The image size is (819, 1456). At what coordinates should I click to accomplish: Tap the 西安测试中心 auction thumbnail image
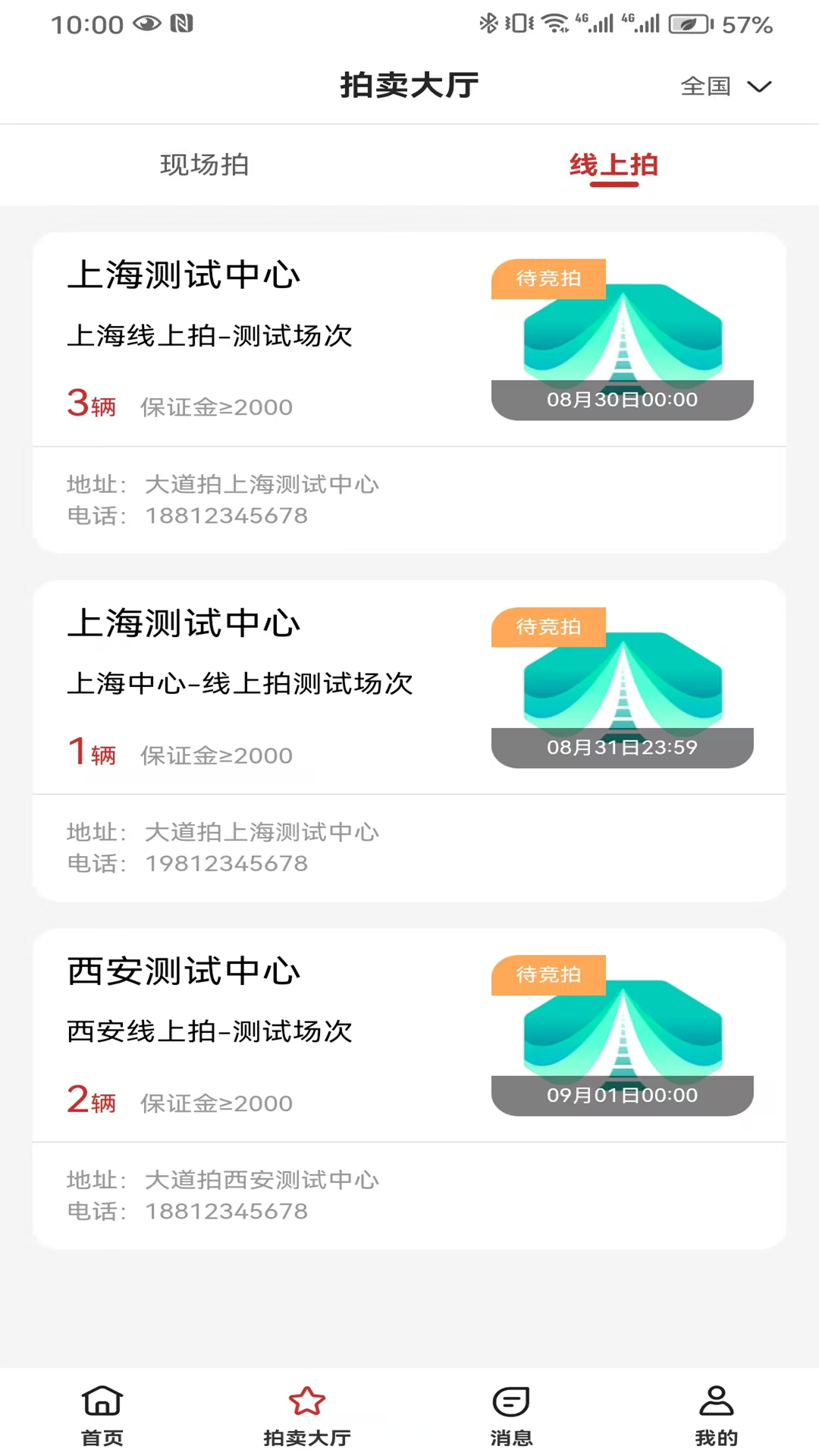tap(622, 1039)
